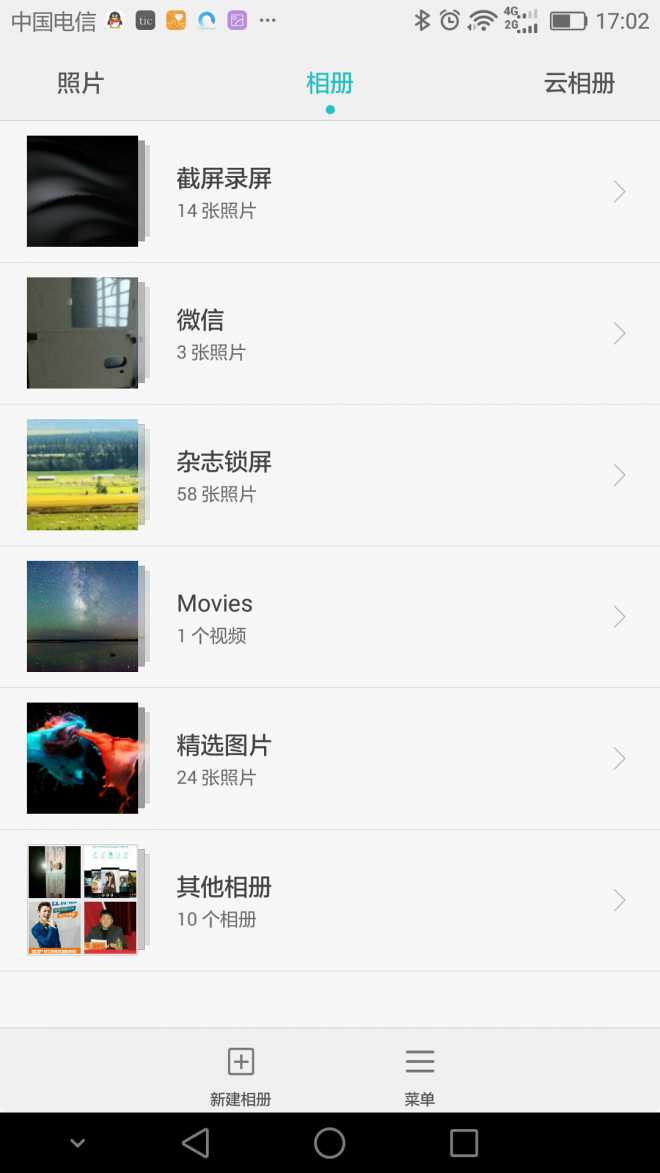Return to the home screen
The image size is (660, 1173).
point(329,1143)
